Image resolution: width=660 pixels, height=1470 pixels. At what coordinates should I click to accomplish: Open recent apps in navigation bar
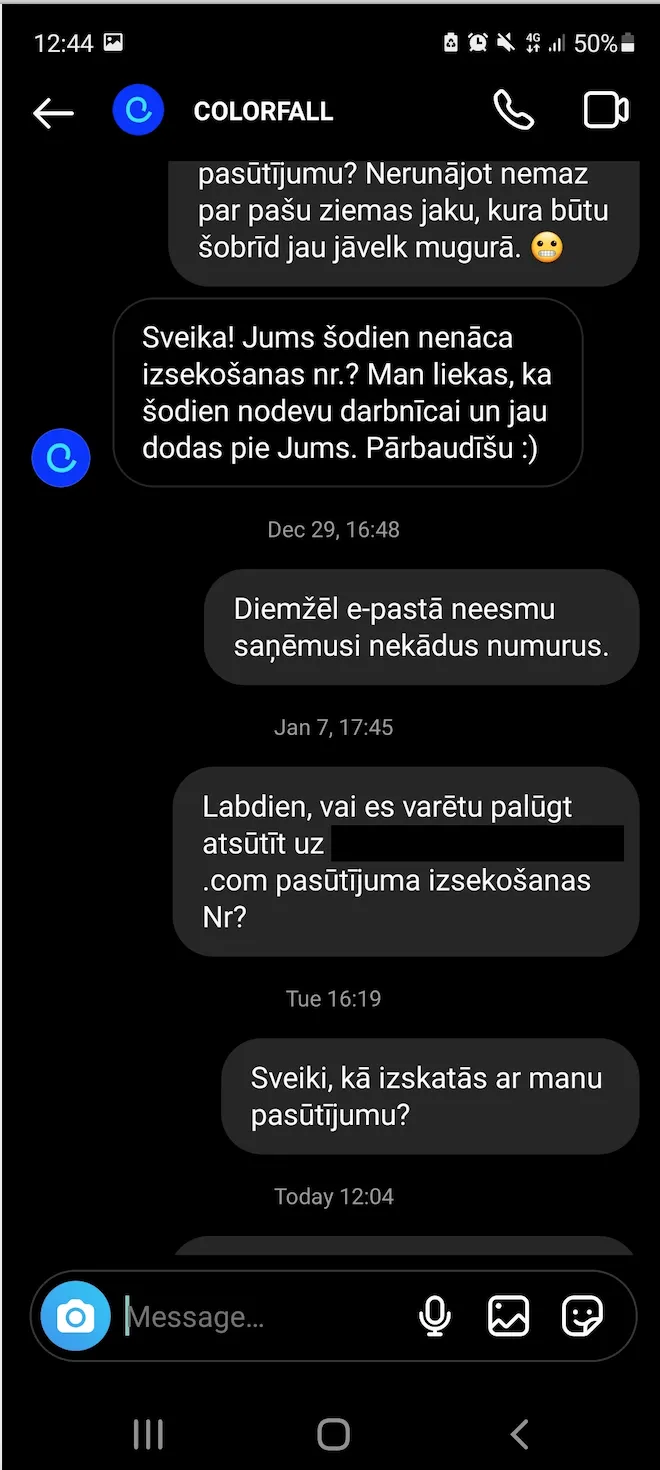tap(148, 1435)
